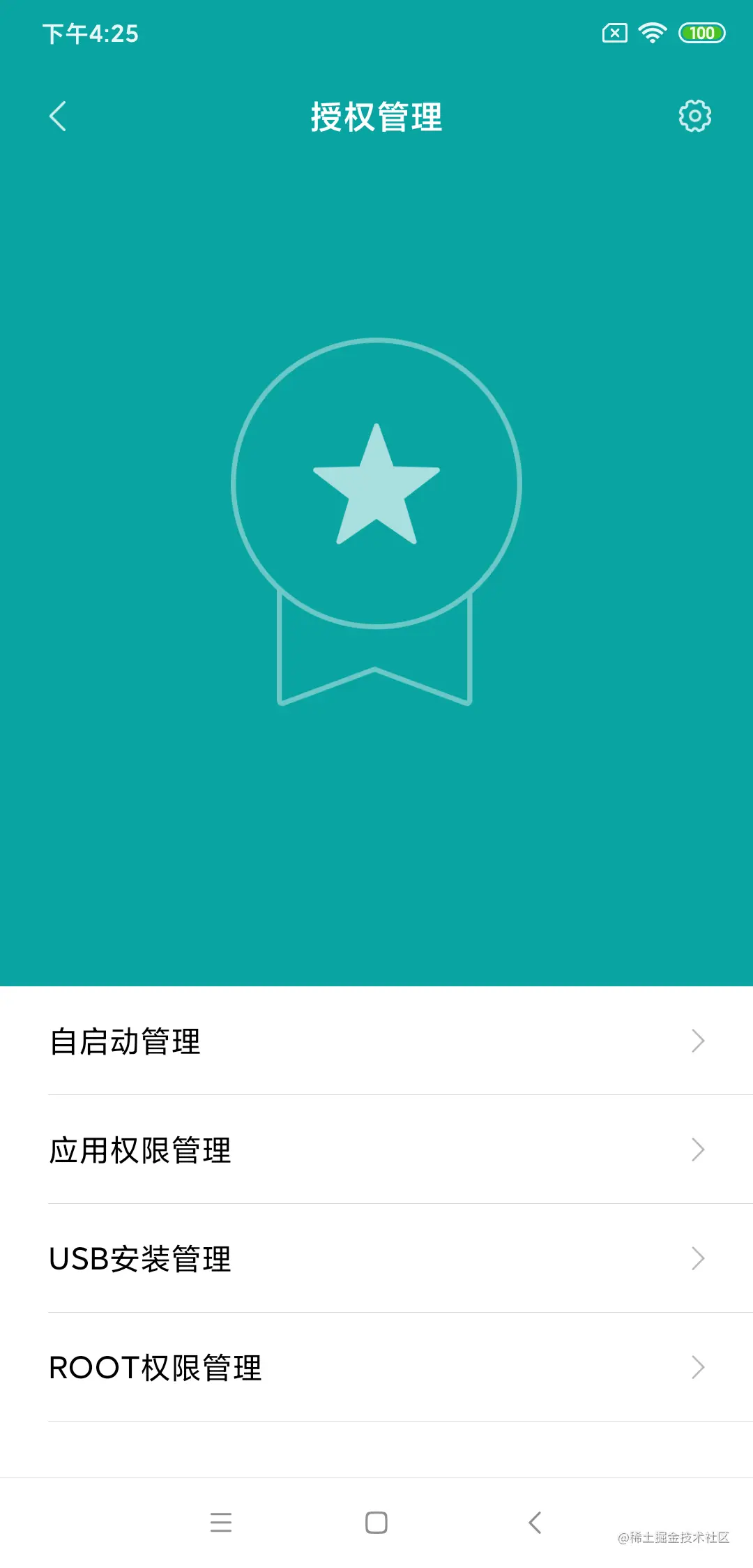Open settings via the gear icon
Image resolution: width=753 pixels, height=1568 pixels.
(694, 116)
